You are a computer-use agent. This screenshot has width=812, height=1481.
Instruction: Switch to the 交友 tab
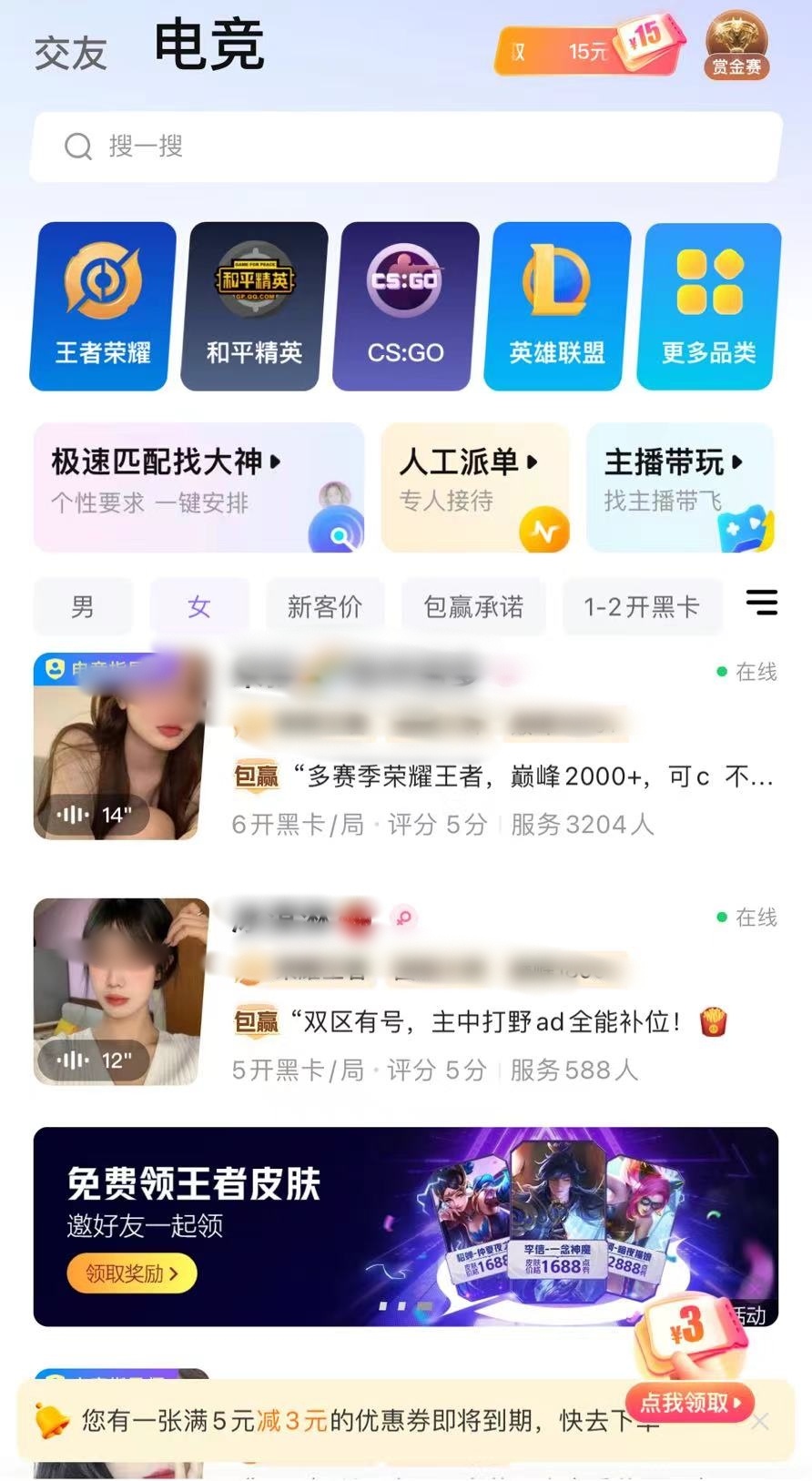(x=70, y=52)
